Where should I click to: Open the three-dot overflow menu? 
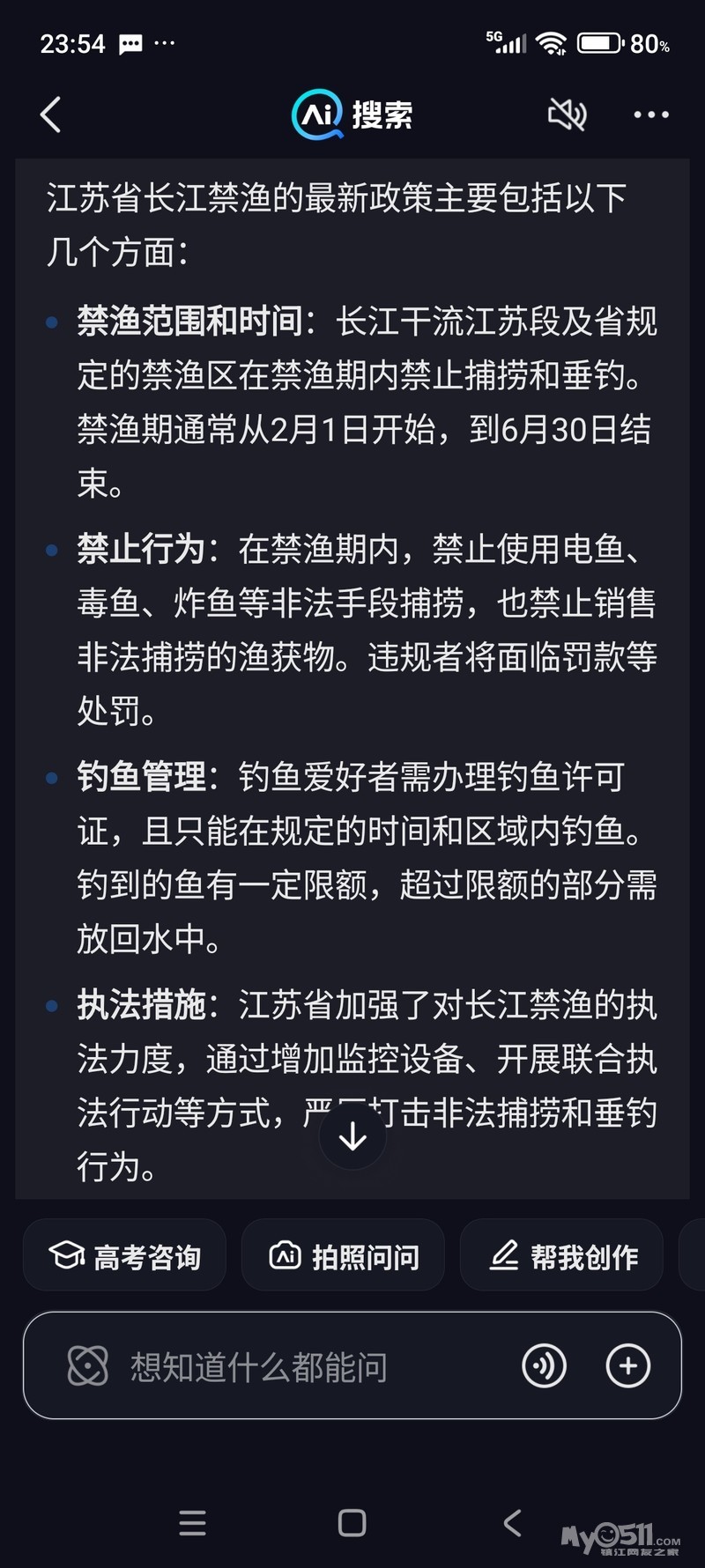(651, 115)
